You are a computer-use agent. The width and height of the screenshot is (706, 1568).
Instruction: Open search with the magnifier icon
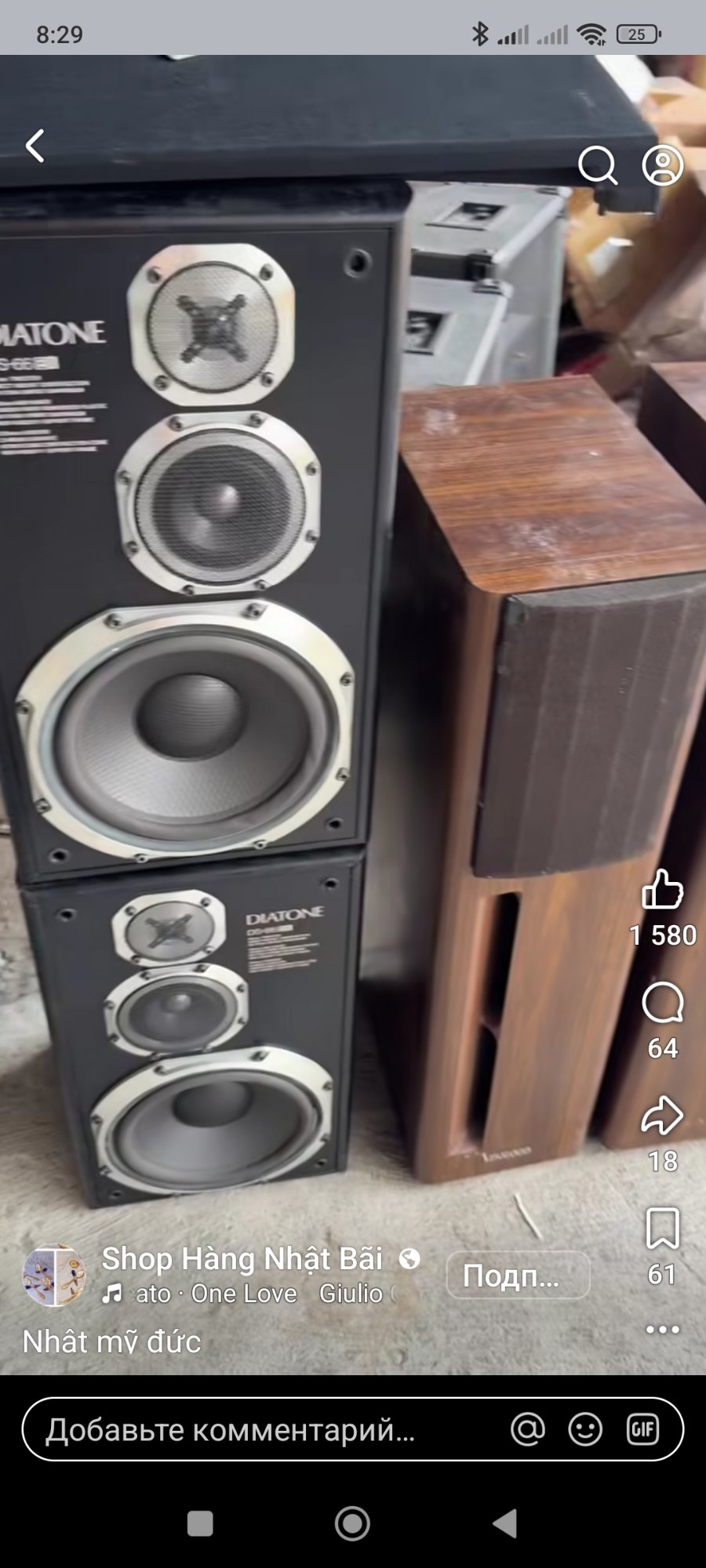click(x=598, y=165)
